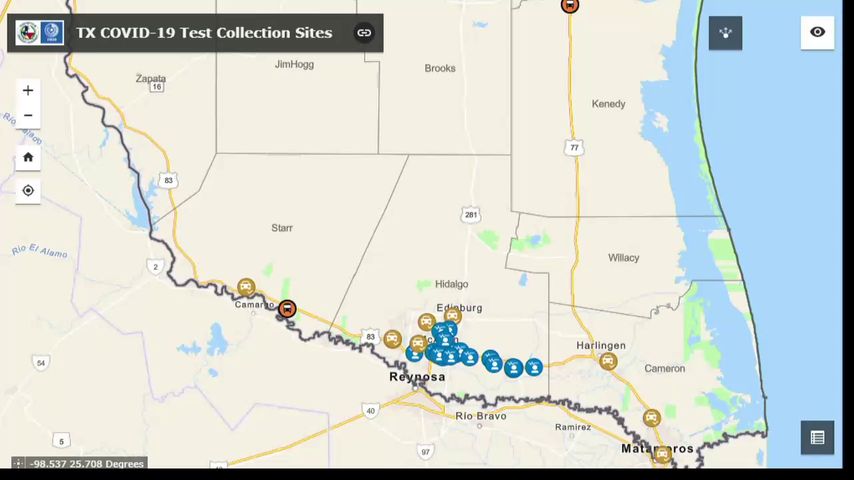Open the dark blue cluster tool button

coord(725,33)
